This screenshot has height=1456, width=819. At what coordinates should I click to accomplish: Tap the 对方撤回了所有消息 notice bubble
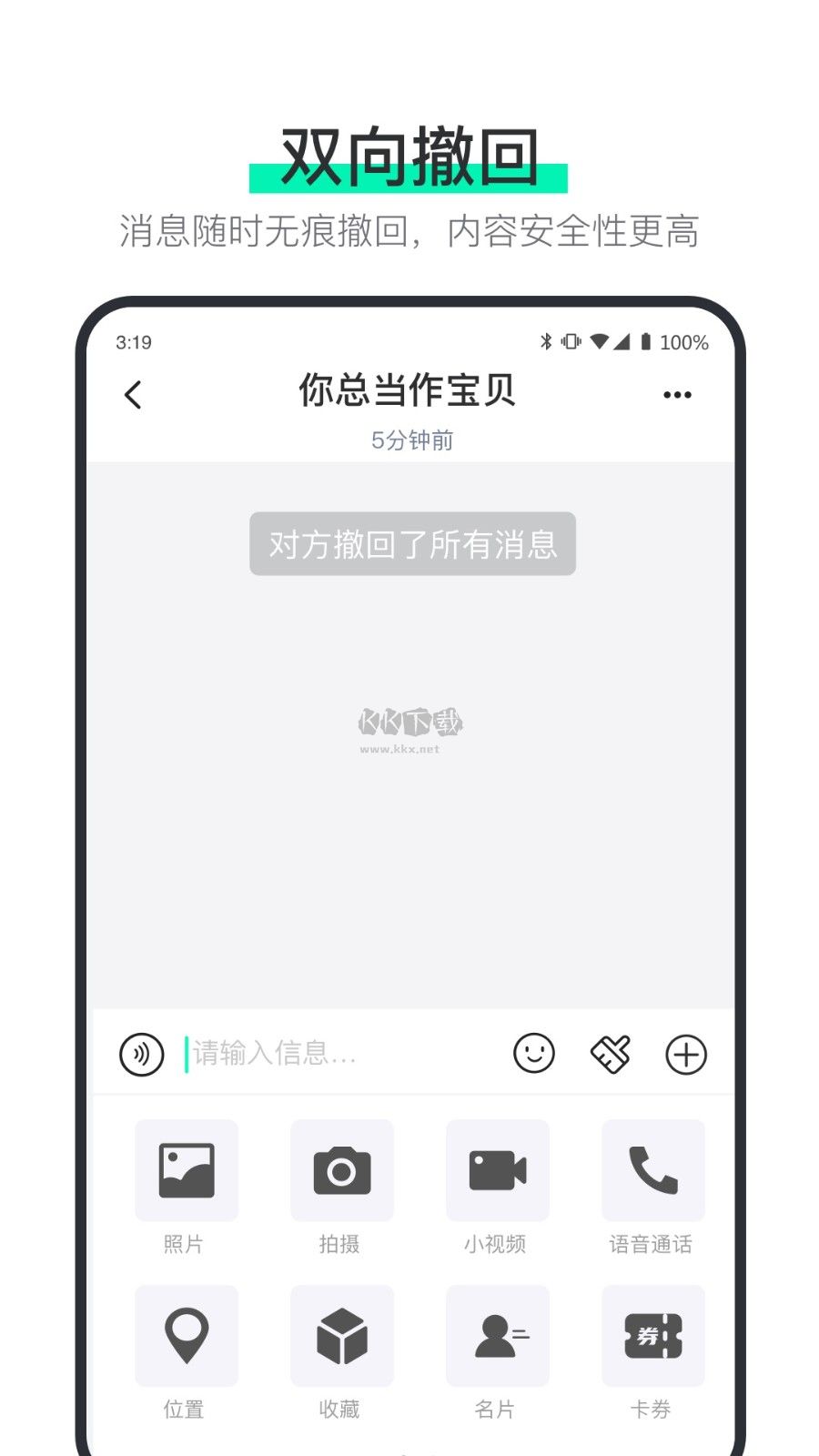pyautogui.click(x=411, y=544)
